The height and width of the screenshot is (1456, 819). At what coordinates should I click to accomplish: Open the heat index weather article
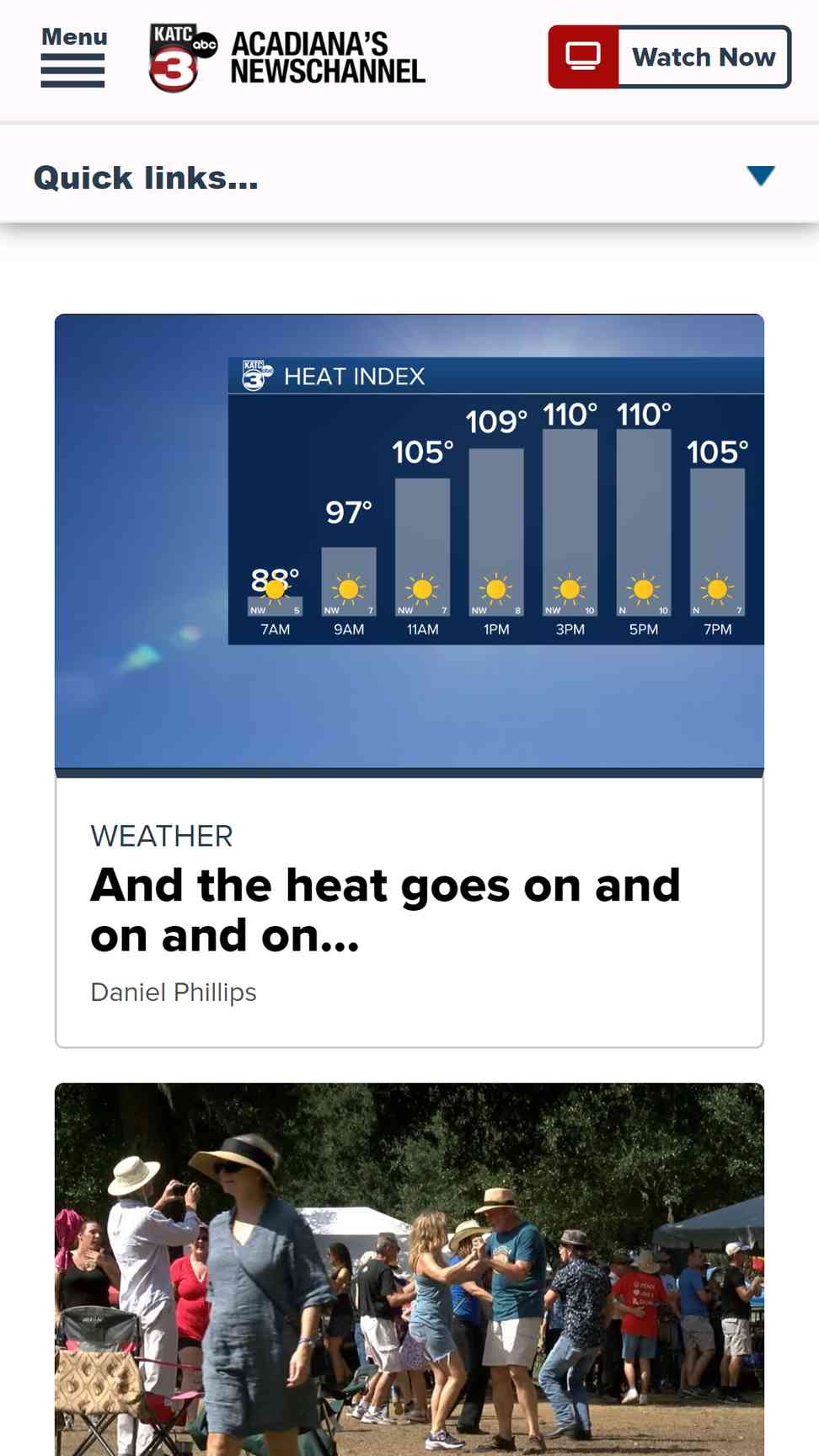(385, 910)
